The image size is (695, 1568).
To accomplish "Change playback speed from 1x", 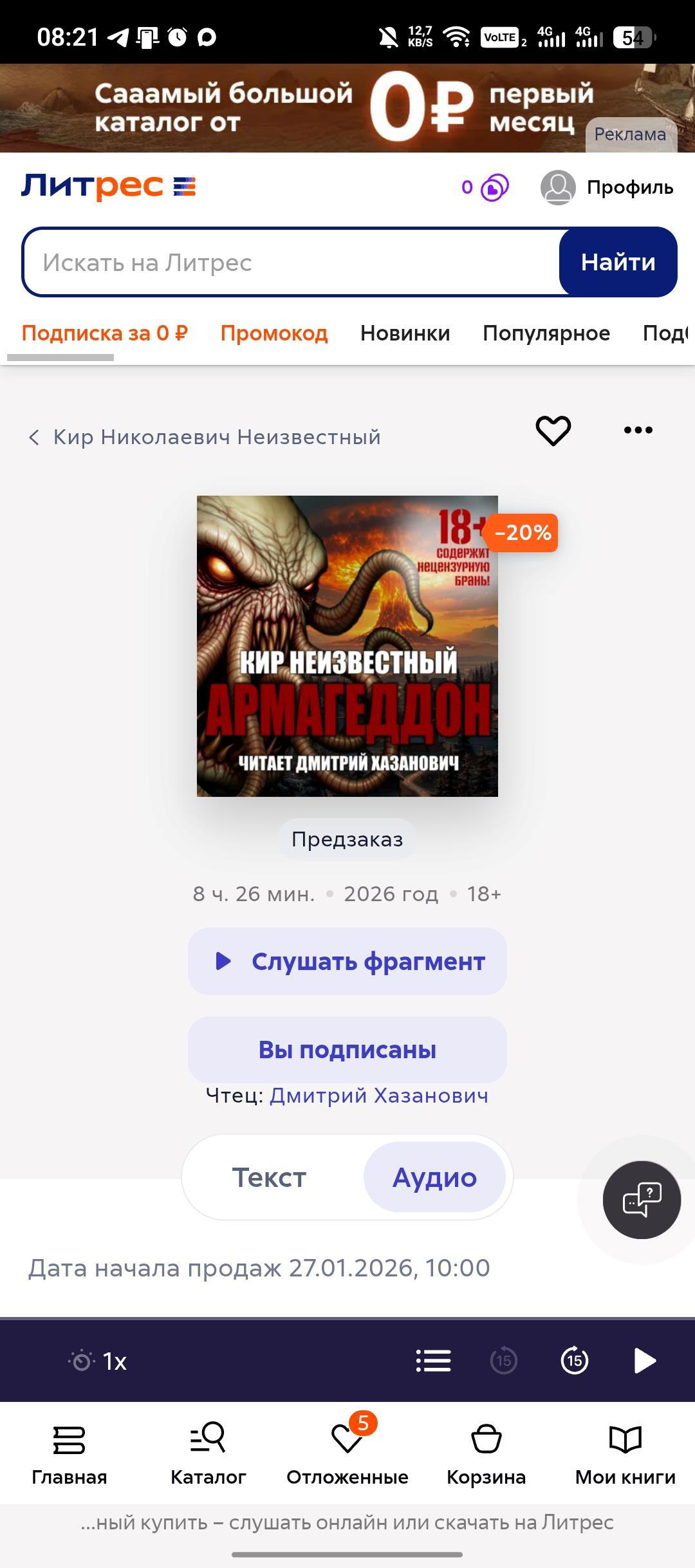I will pos(115,1361).
